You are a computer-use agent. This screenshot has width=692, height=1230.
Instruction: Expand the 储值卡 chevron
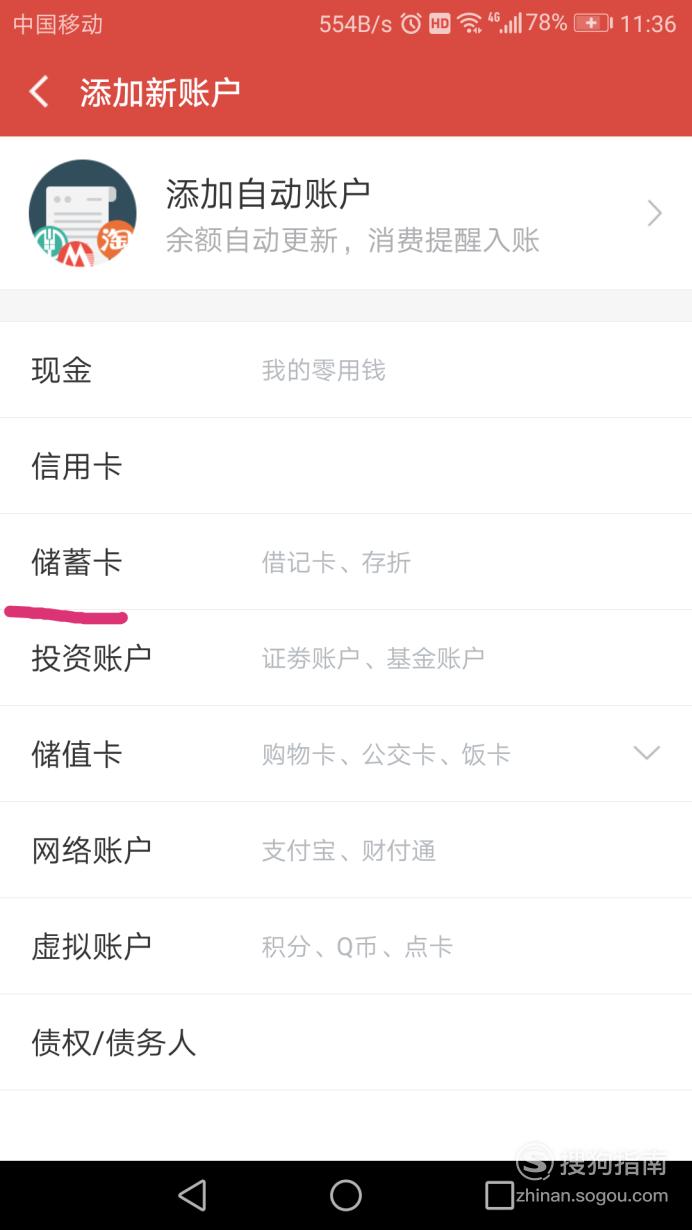(647, 753)
